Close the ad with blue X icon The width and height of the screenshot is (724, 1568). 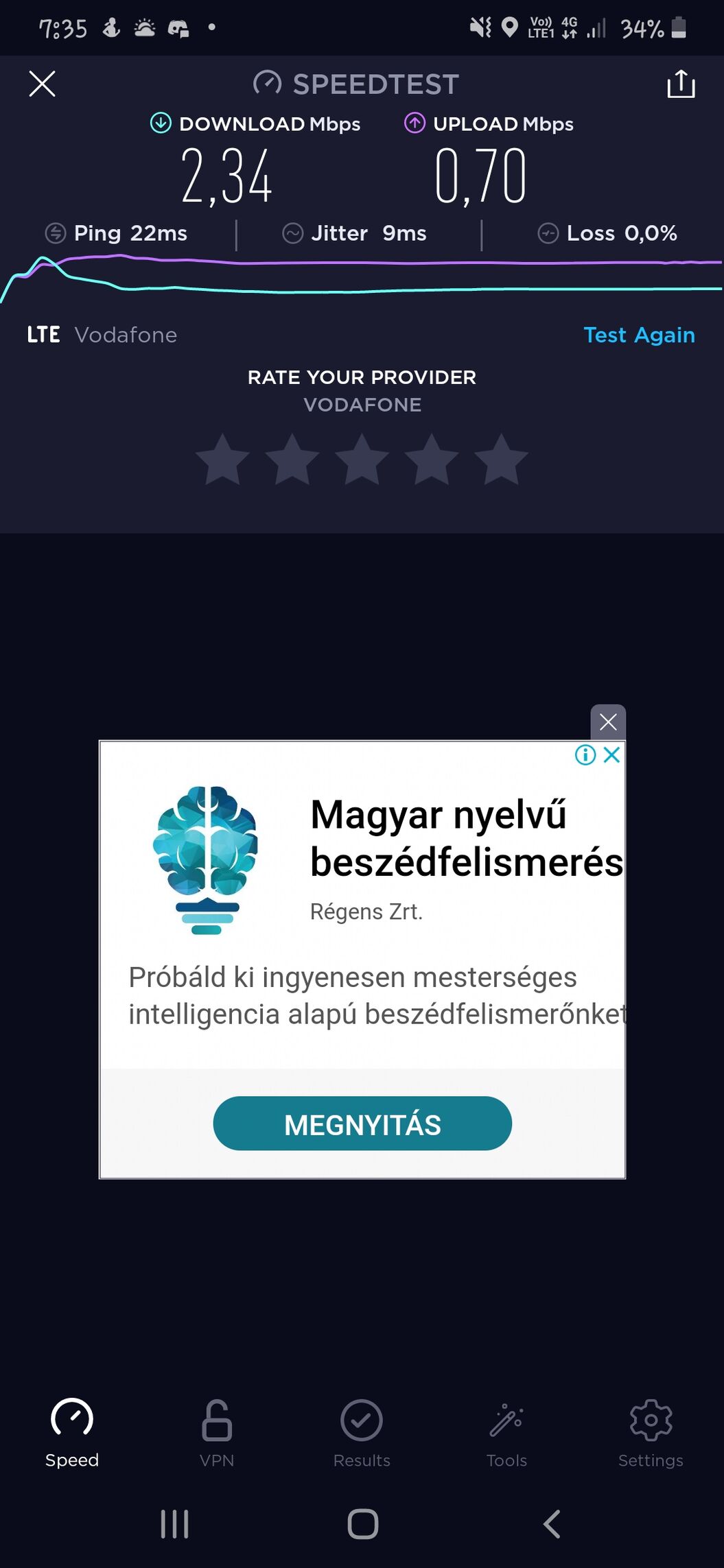[611, 755]
